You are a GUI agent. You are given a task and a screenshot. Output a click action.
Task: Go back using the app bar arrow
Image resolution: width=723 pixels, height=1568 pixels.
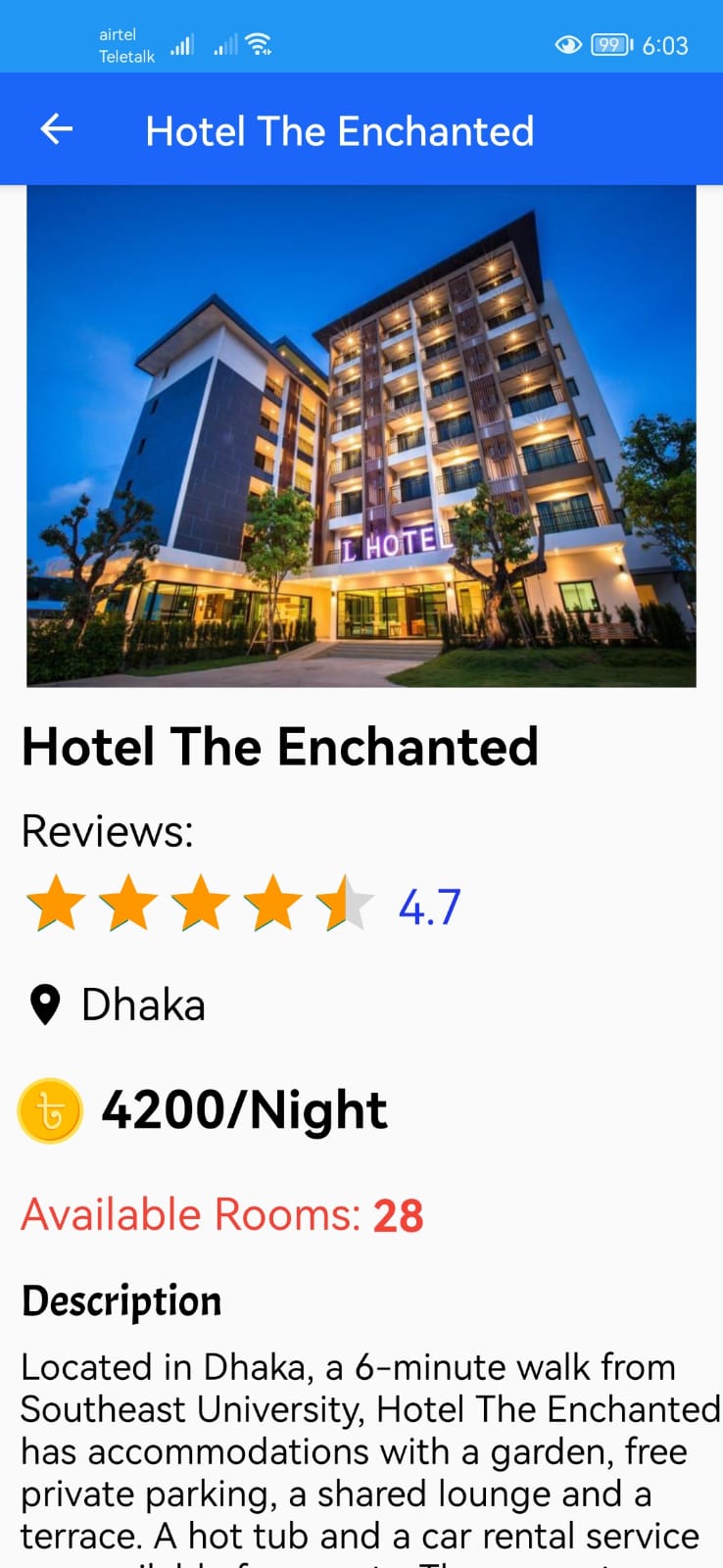pyautogui.click(x=57, y=129)
